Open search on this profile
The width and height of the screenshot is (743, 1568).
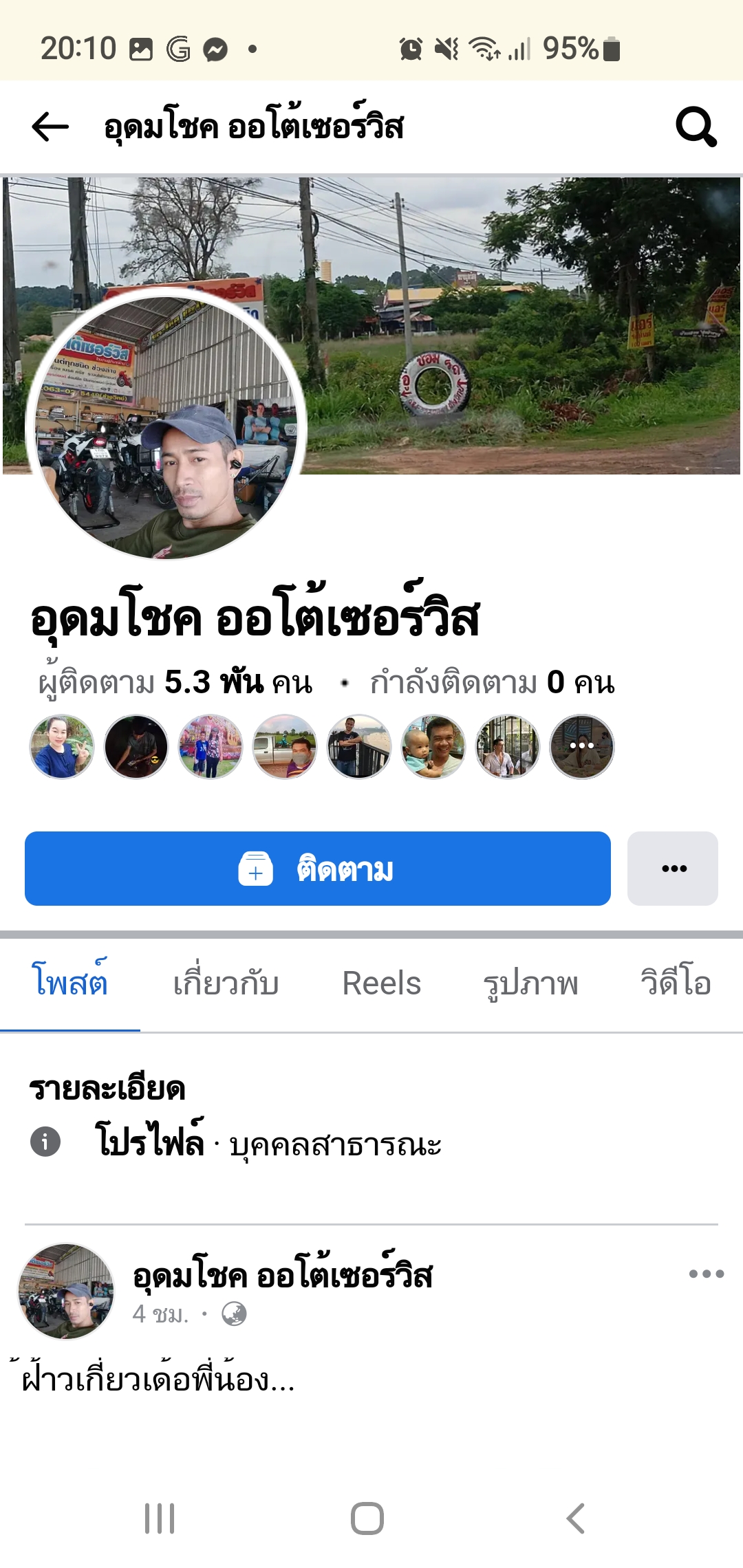coord(696,127)
